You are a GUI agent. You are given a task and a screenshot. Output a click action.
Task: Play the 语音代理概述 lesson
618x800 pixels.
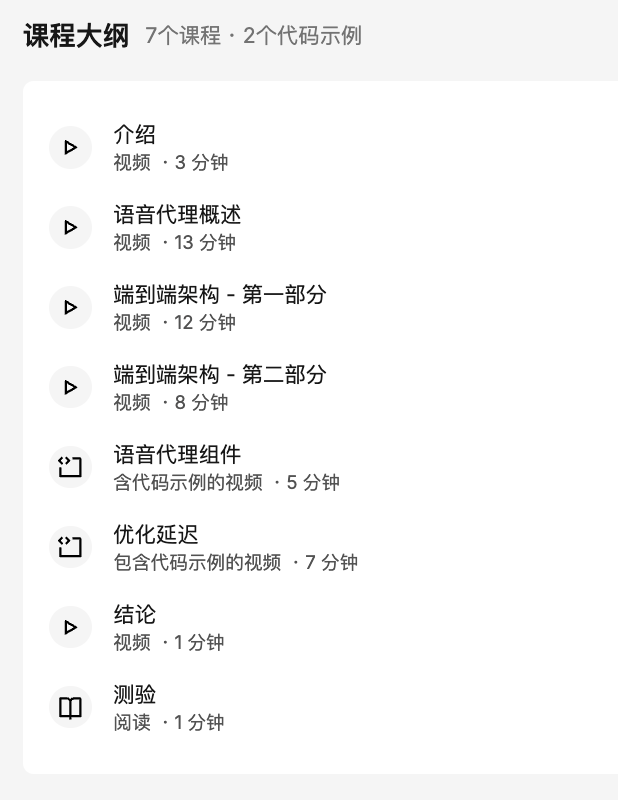coord(177,216)
